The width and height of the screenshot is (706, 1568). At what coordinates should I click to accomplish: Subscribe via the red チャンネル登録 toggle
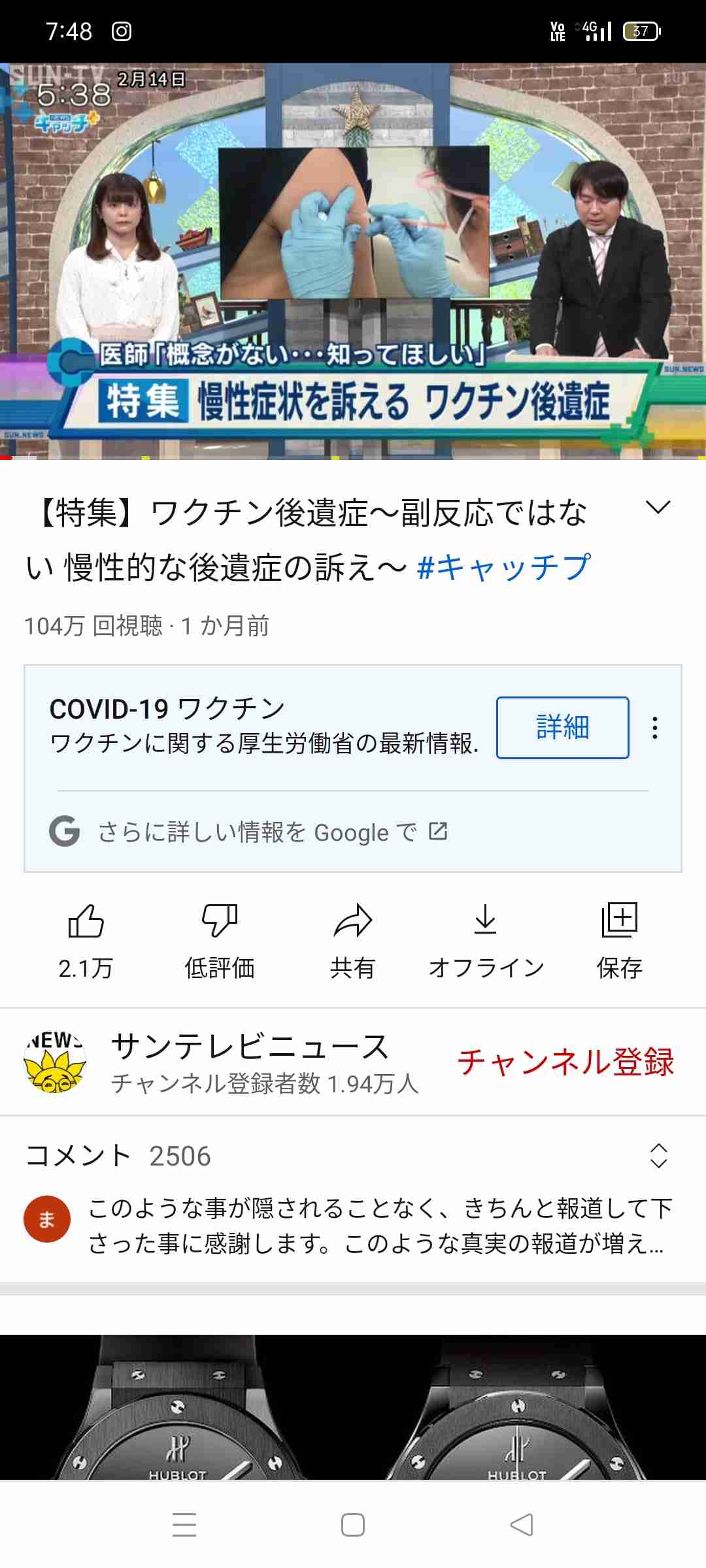click(567, 1058)
